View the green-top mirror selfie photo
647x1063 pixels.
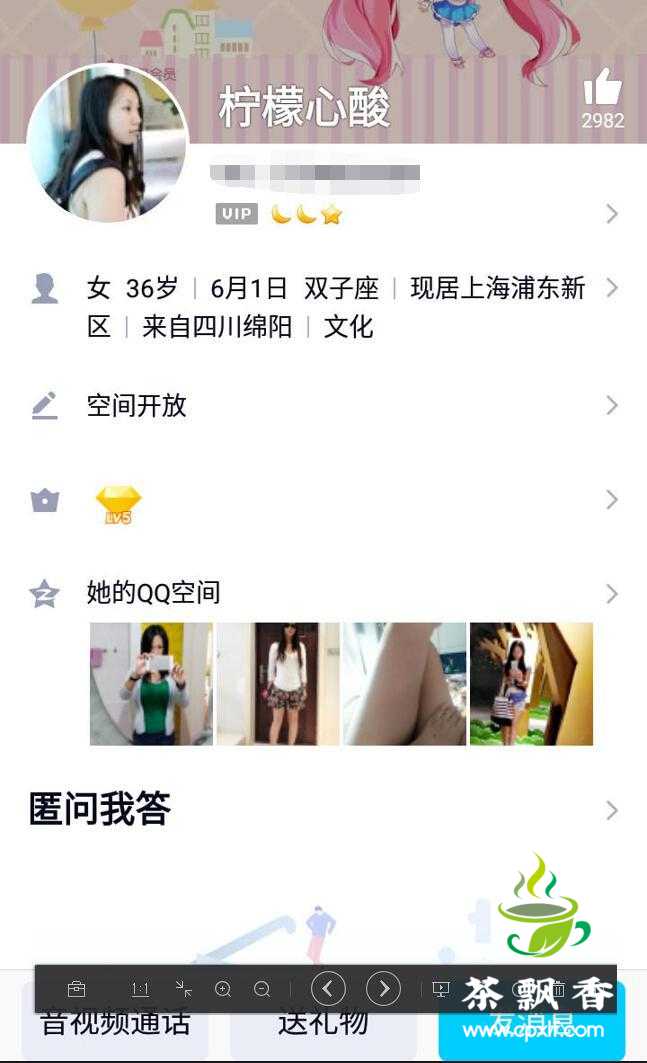tap(151, 684)
